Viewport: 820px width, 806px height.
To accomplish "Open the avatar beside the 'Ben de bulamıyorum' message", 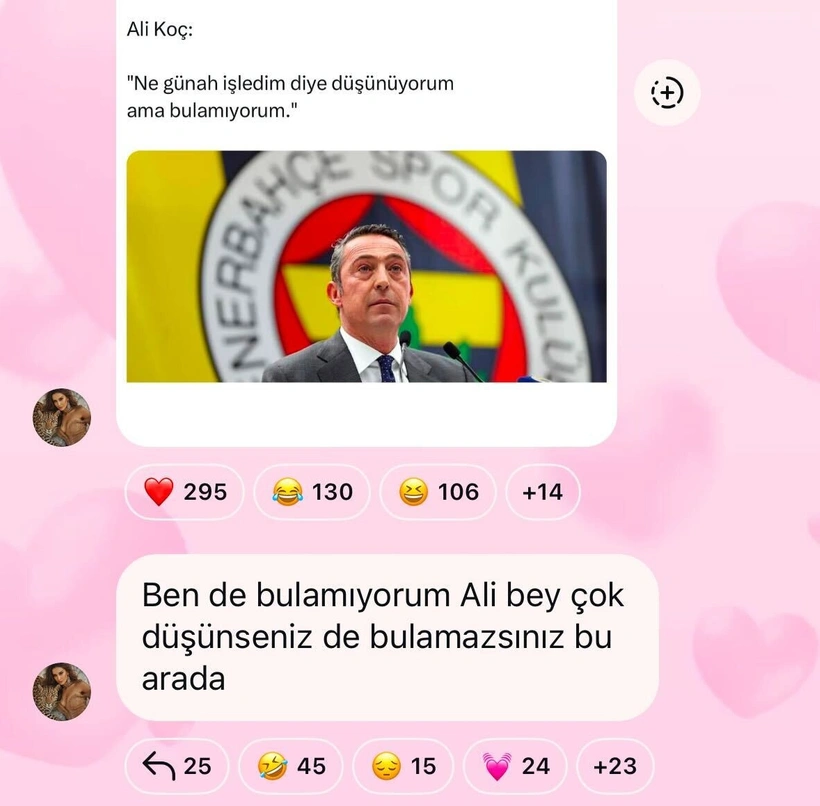I will point(62,691).
